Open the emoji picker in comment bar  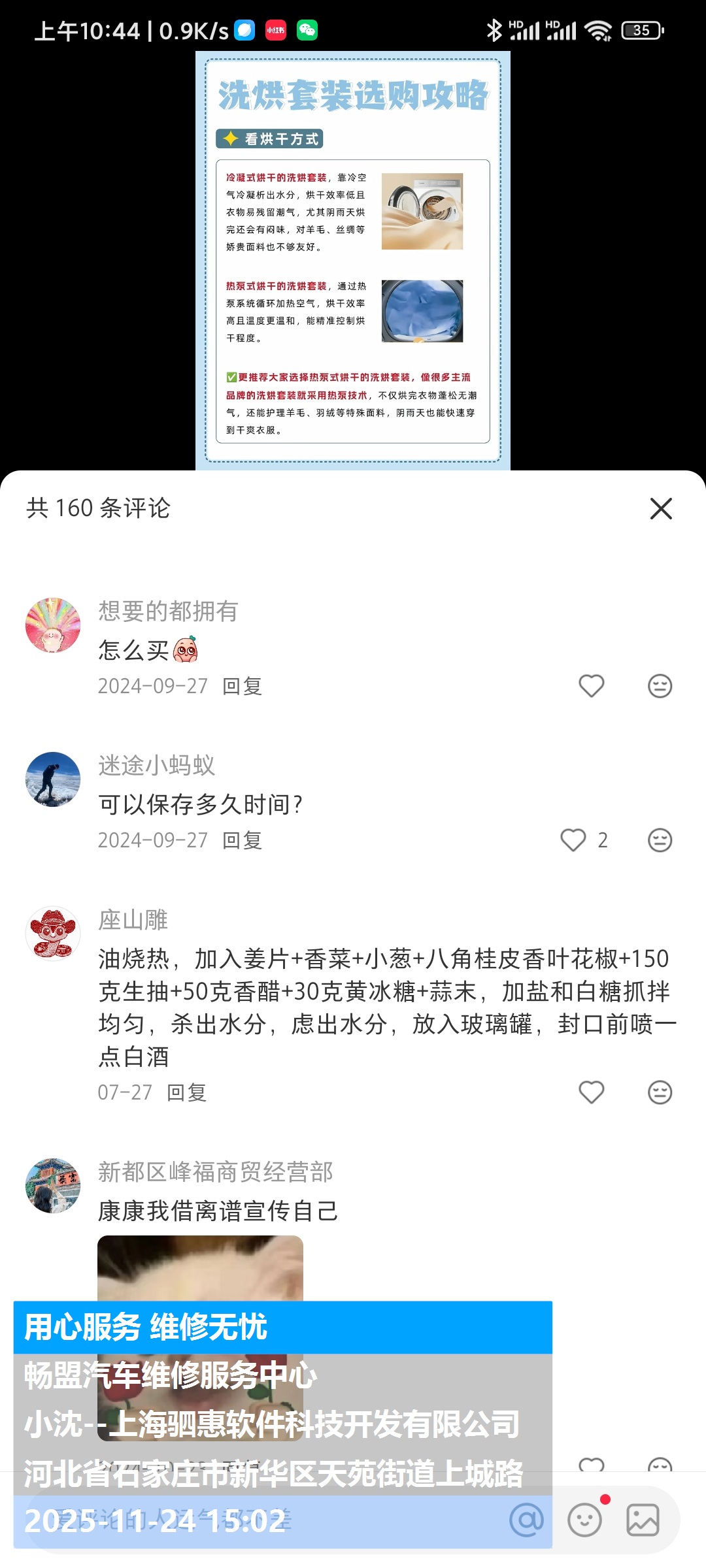click(x=584, y=1520)
